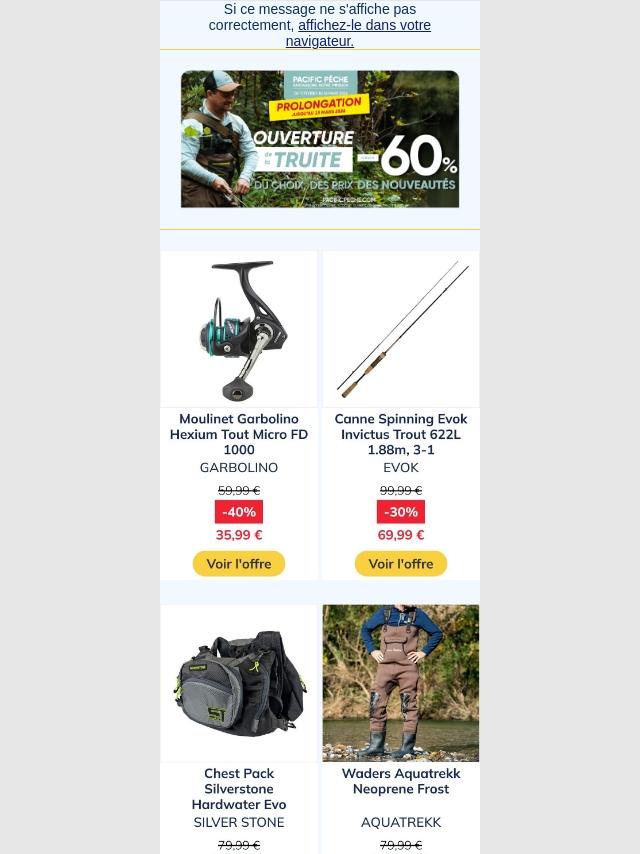This screenshot has width=640, height=854.
Task: Tap 'Voir l'offre' for the Moulinet Garbolino
Action: [x=239, y=564]
